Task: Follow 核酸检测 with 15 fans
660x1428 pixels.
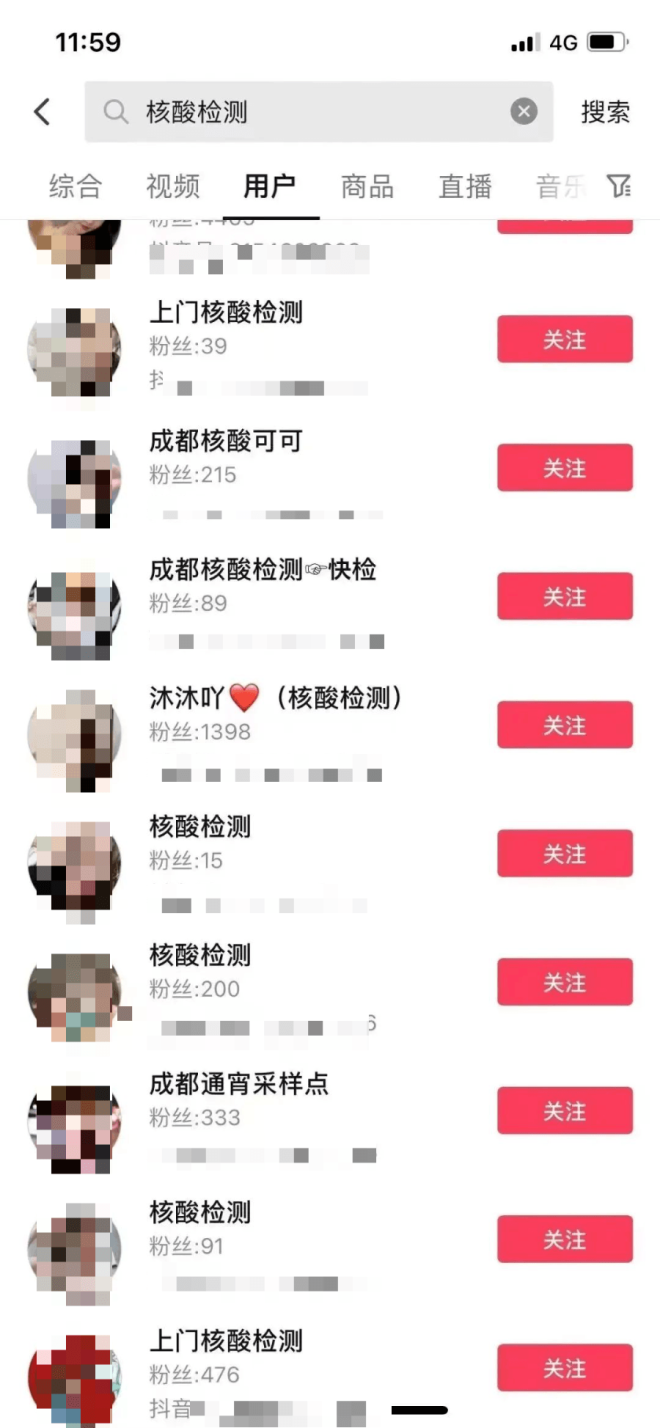Action: click(564, 854)
